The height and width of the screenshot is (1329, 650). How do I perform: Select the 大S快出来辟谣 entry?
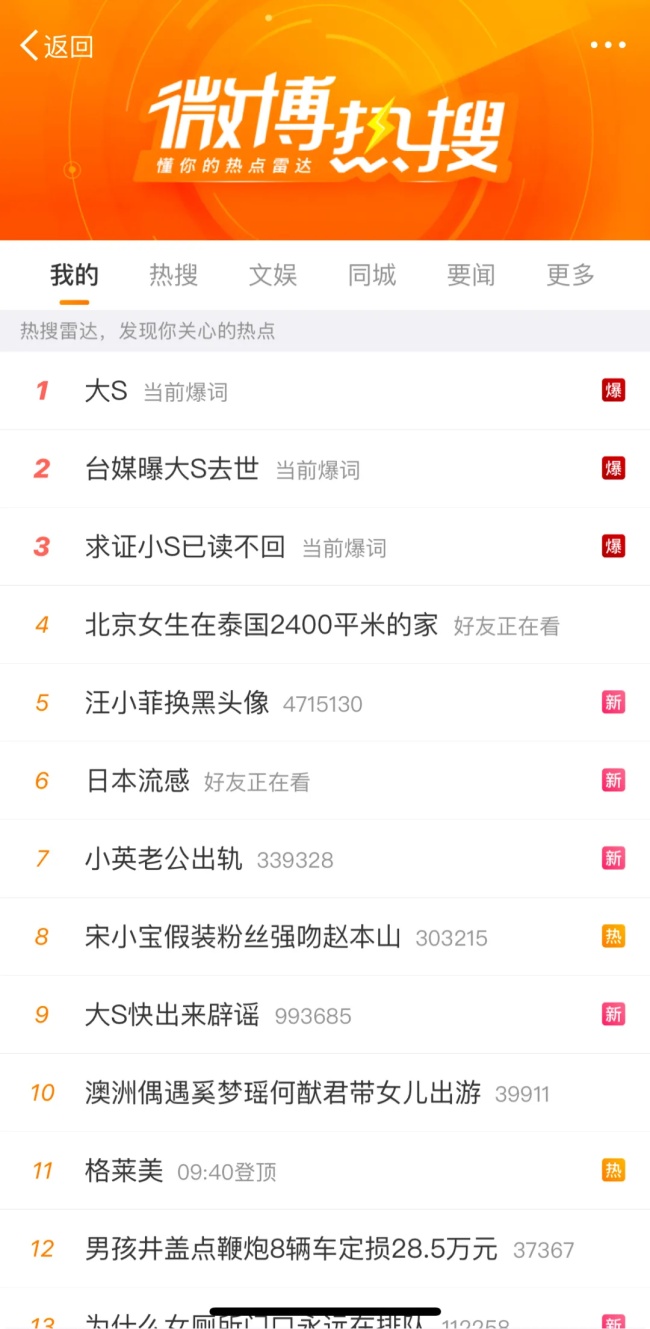[325, 1015]
